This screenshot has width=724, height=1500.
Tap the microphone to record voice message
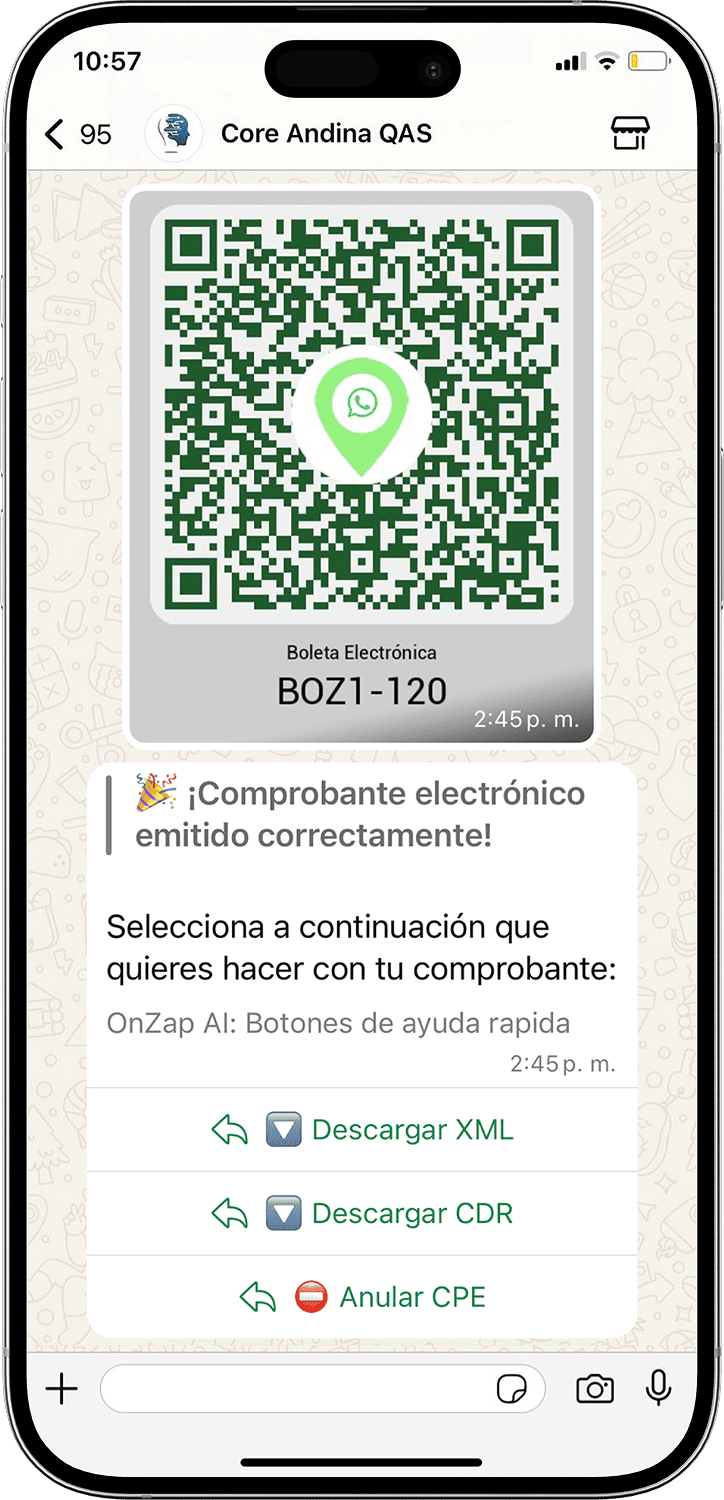[x=659, y=1388]
